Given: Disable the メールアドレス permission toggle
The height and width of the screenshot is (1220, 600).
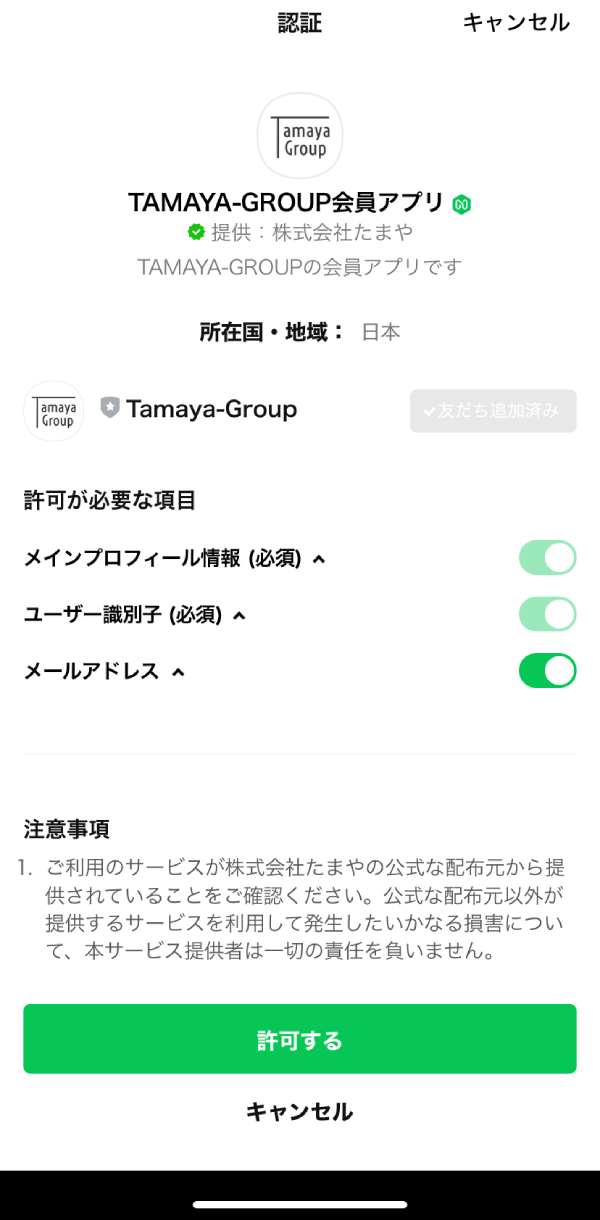Looking at the screenshot, I should click(547, 670).
